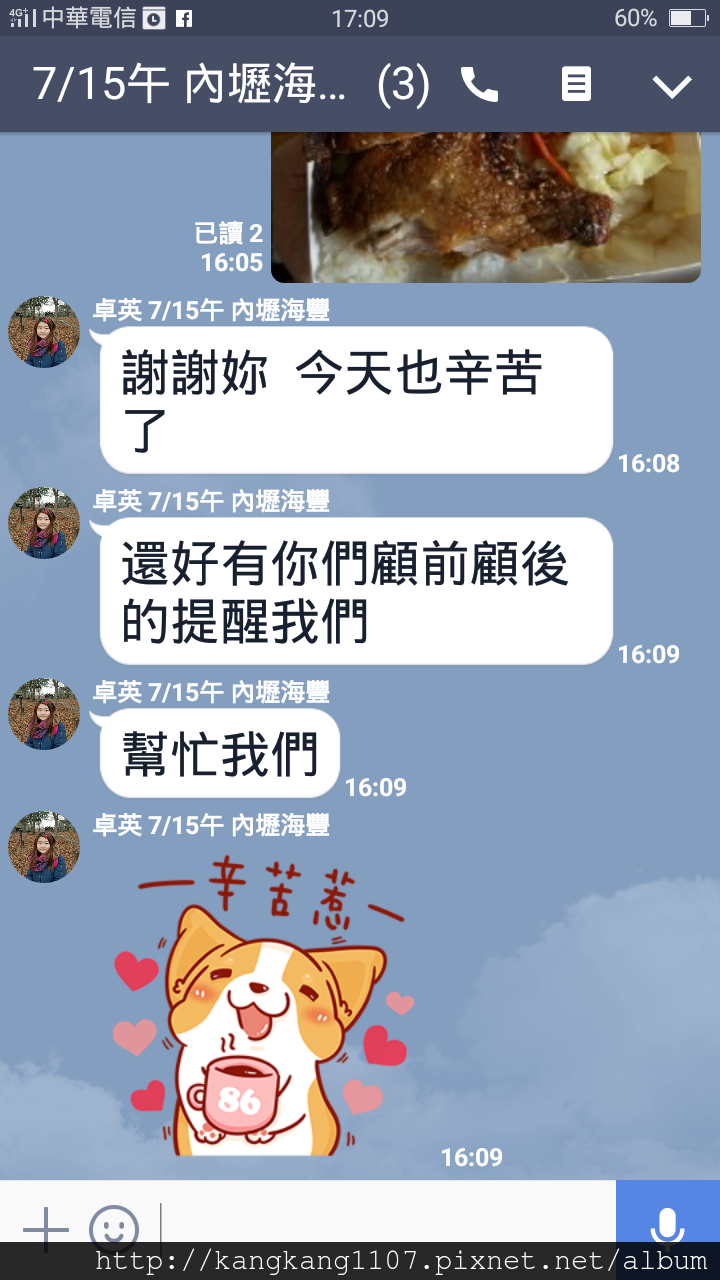Tap 卓英's avatar beside 謝謝妳 message
This screenshot has height=1280, width=720.
pyautogui.click(x=44, y=332)
